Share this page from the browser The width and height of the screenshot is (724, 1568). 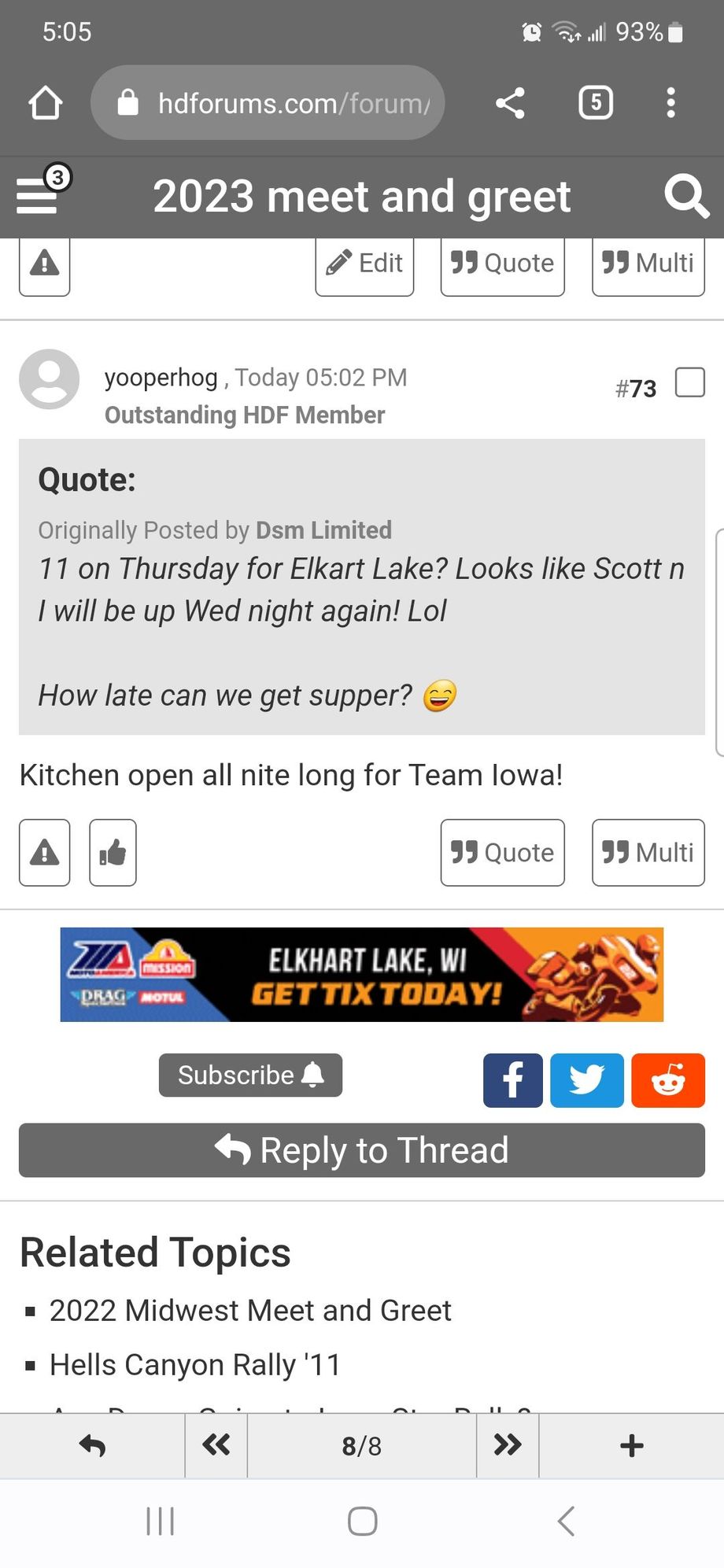pos(510,103)
